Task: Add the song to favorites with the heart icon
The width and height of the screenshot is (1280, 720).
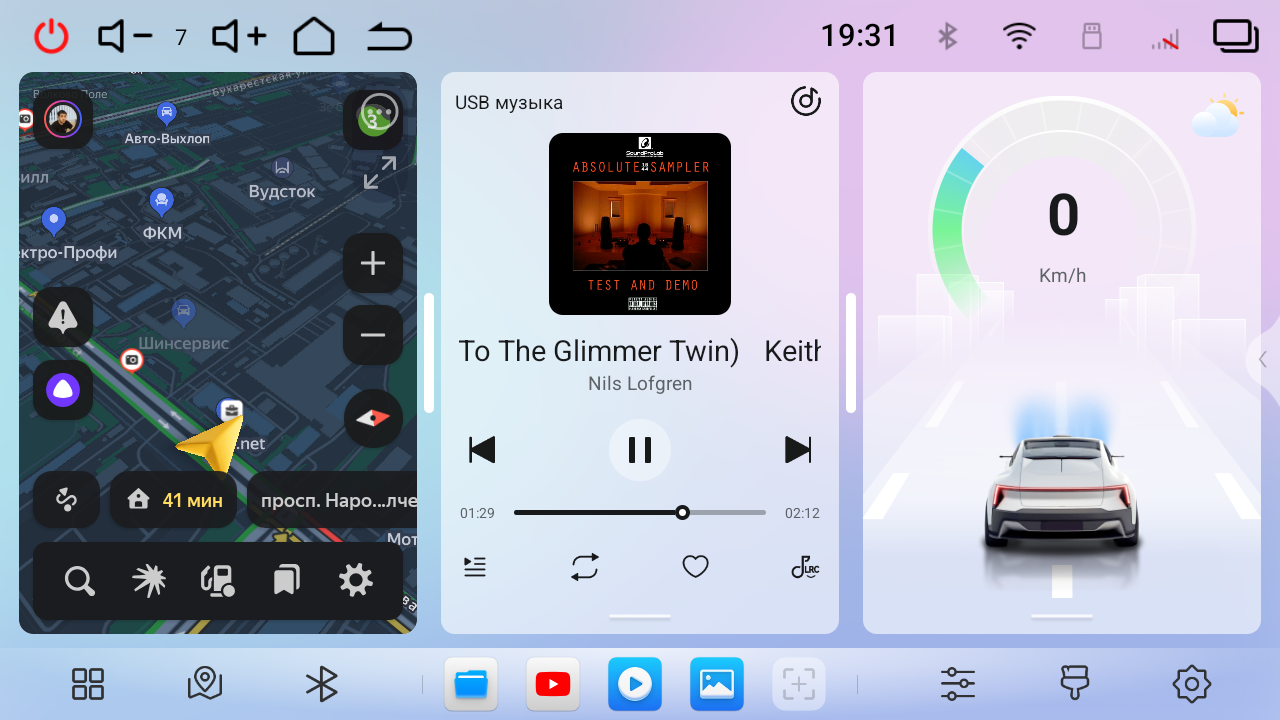Action: (695, 567)
